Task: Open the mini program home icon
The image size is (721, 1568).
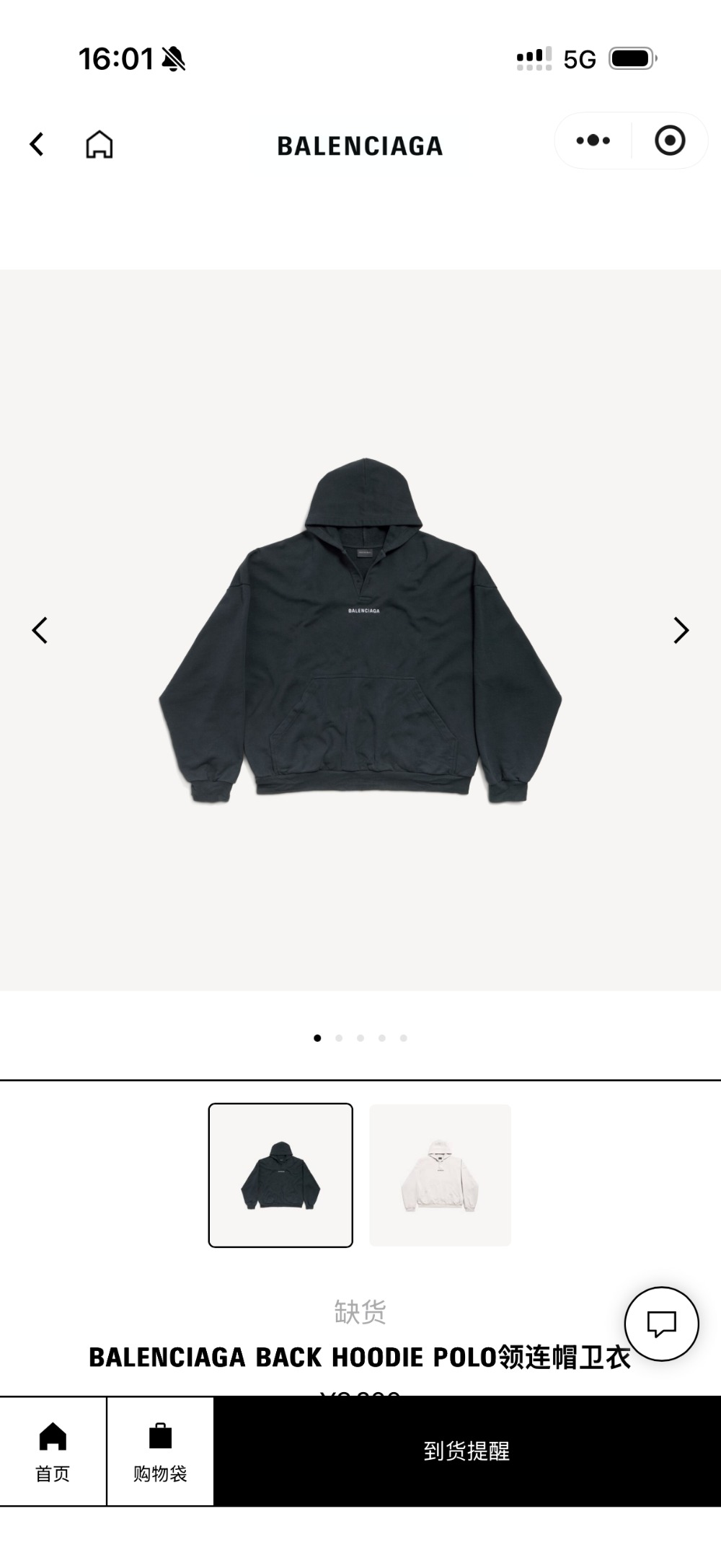Action: [99, 144]
